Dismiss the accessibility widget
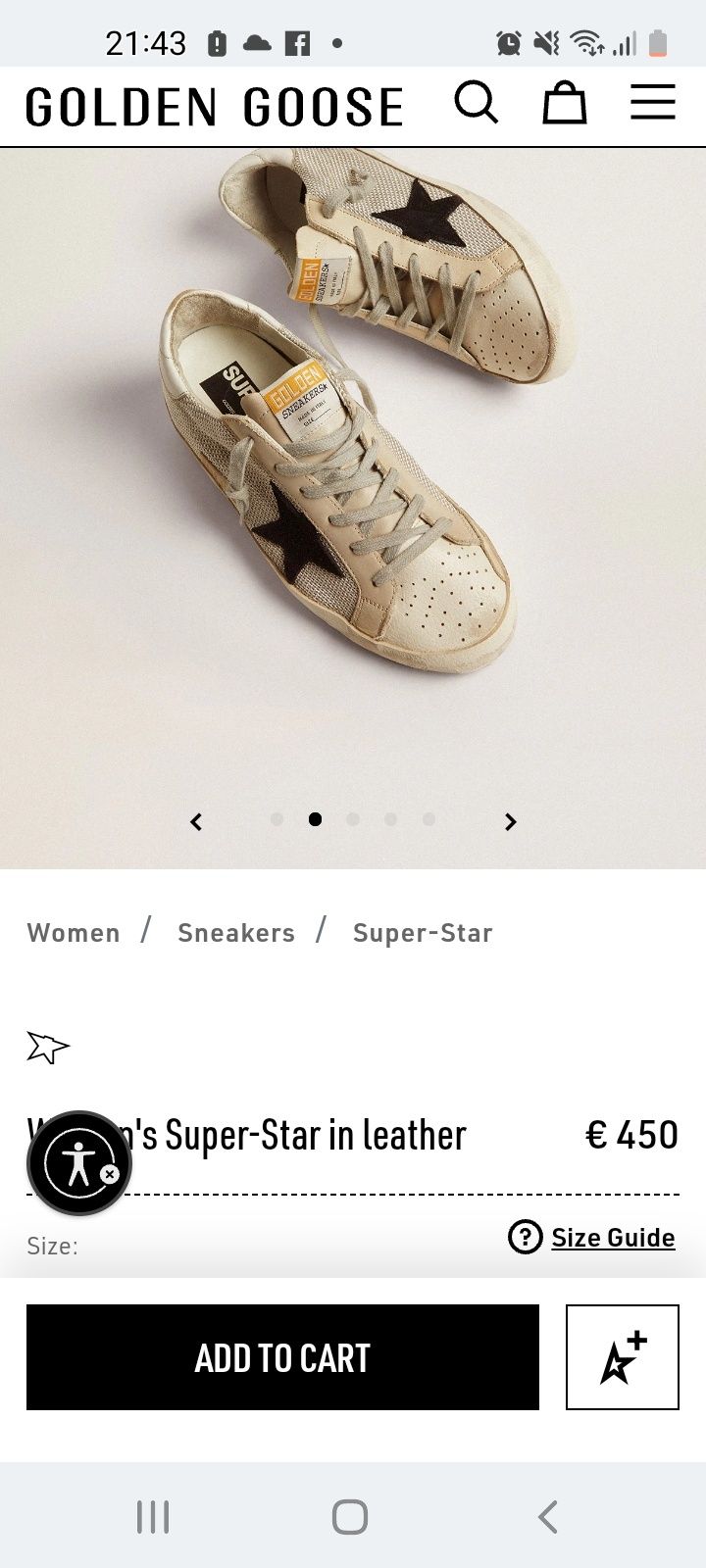 tap(110, 1173)
